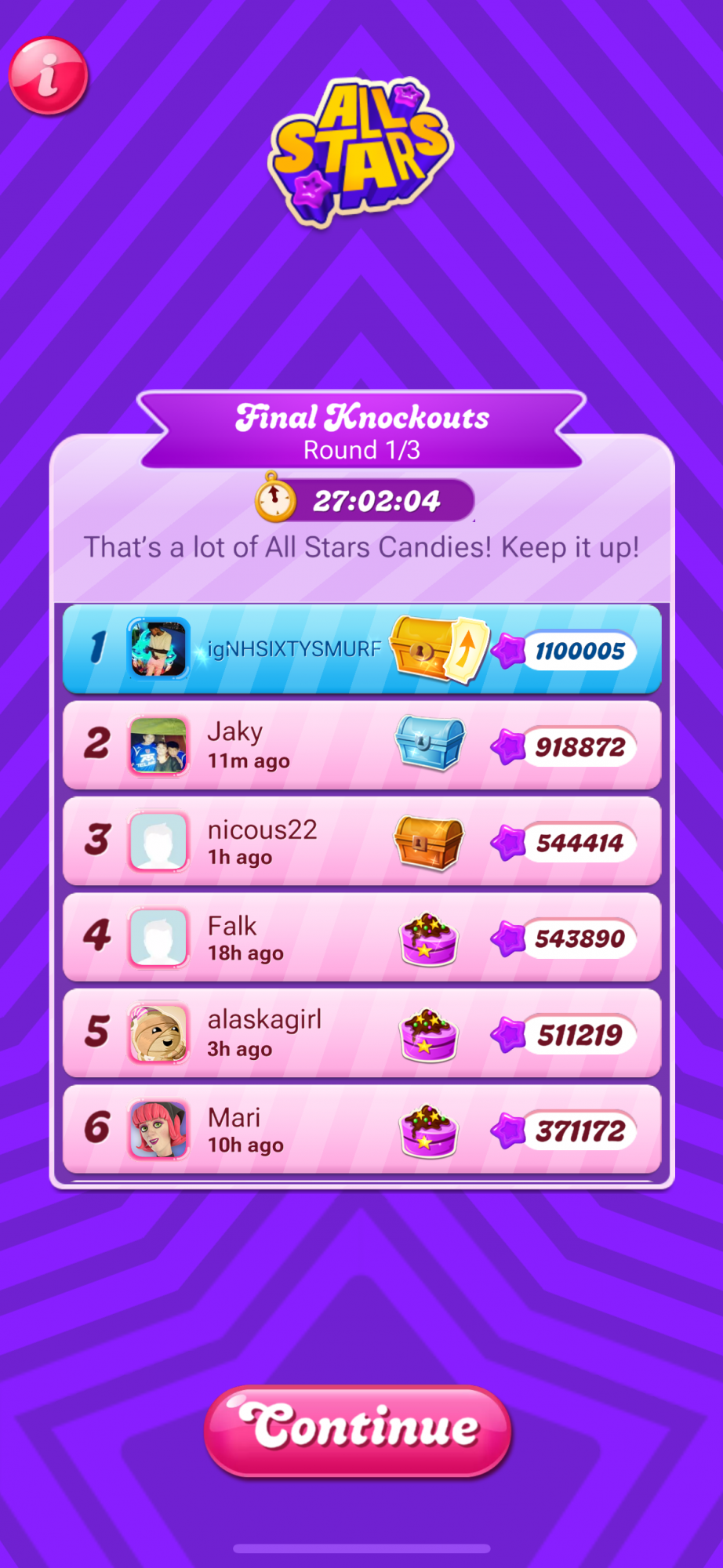This screenshot has width=723, height=1568.
Task: Check Jaky's blue chest reward
Action: [429, 742]
